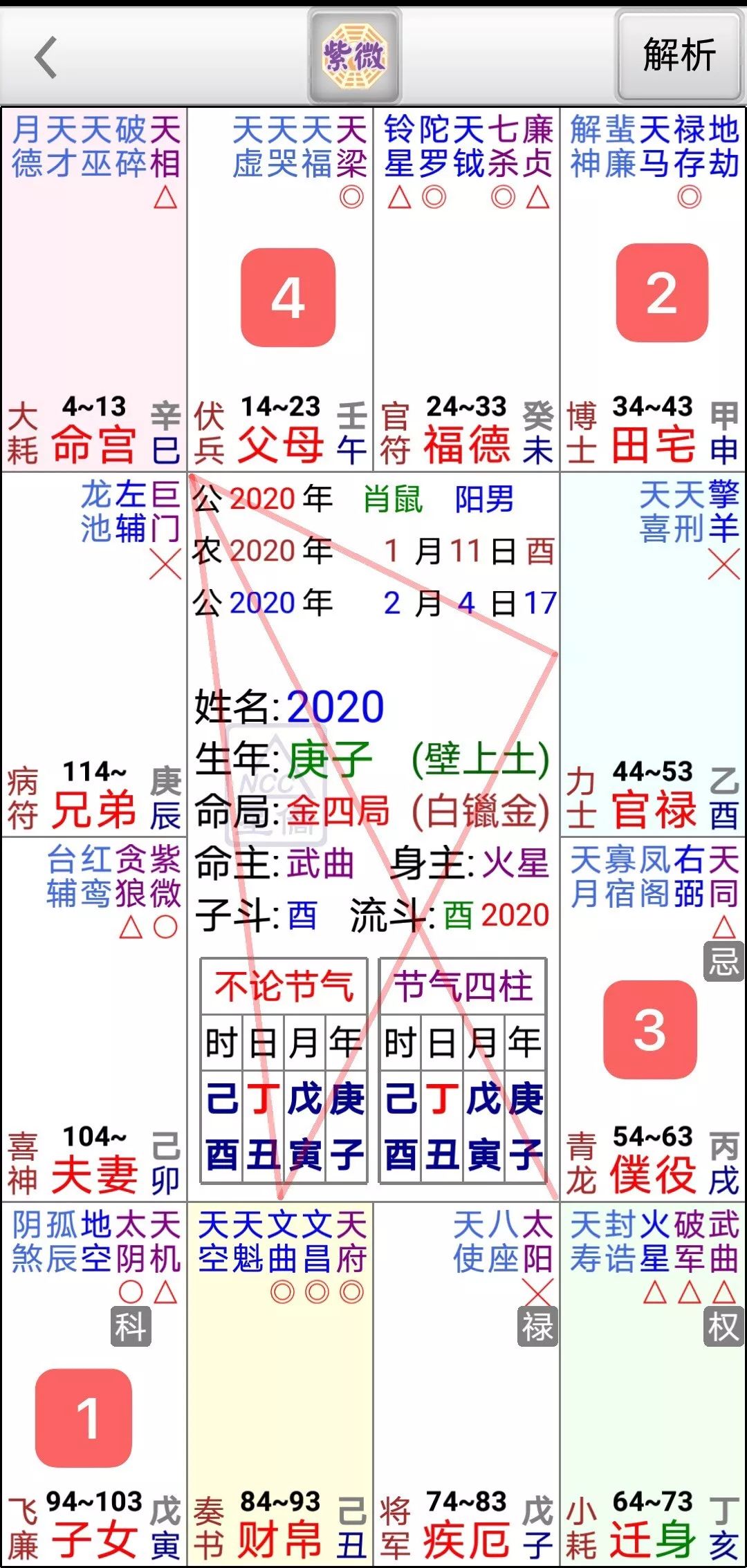This screenshot has width=747, height=1568.
Task: Tap the 紫微 bagua icon button
Action: click(354, 55)
